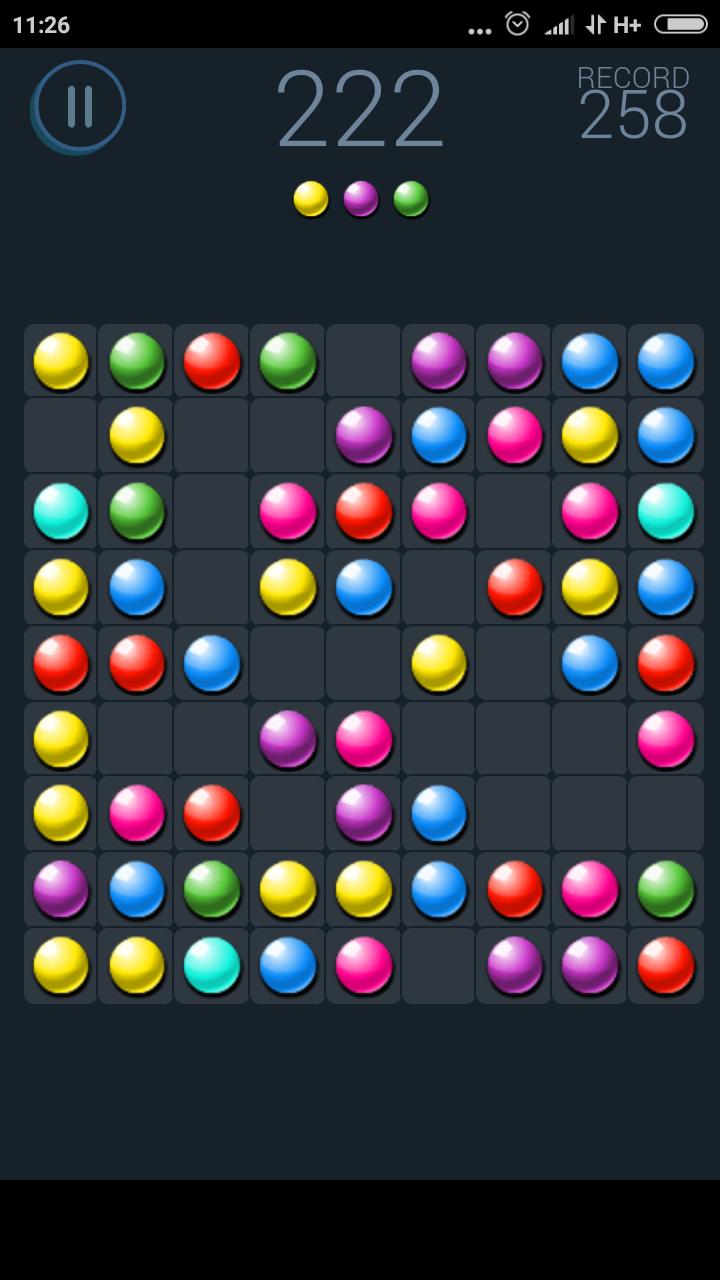Screen dimensions: 720x1280
Task: Select the green ball between blue and yellow balls
Action: [x=212, y=889]
